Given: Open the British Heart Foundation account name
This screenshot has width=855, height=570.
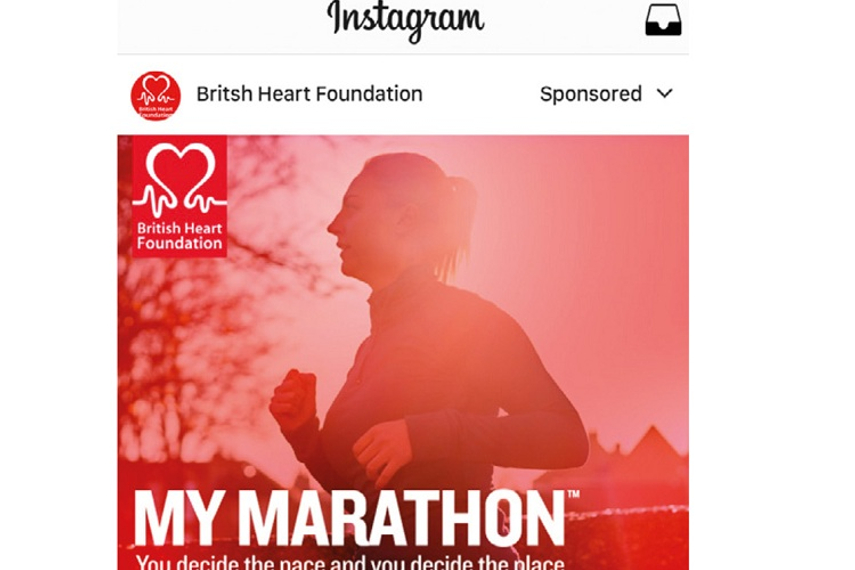Looking at the screenshot, I should click(x=309, y=94).
